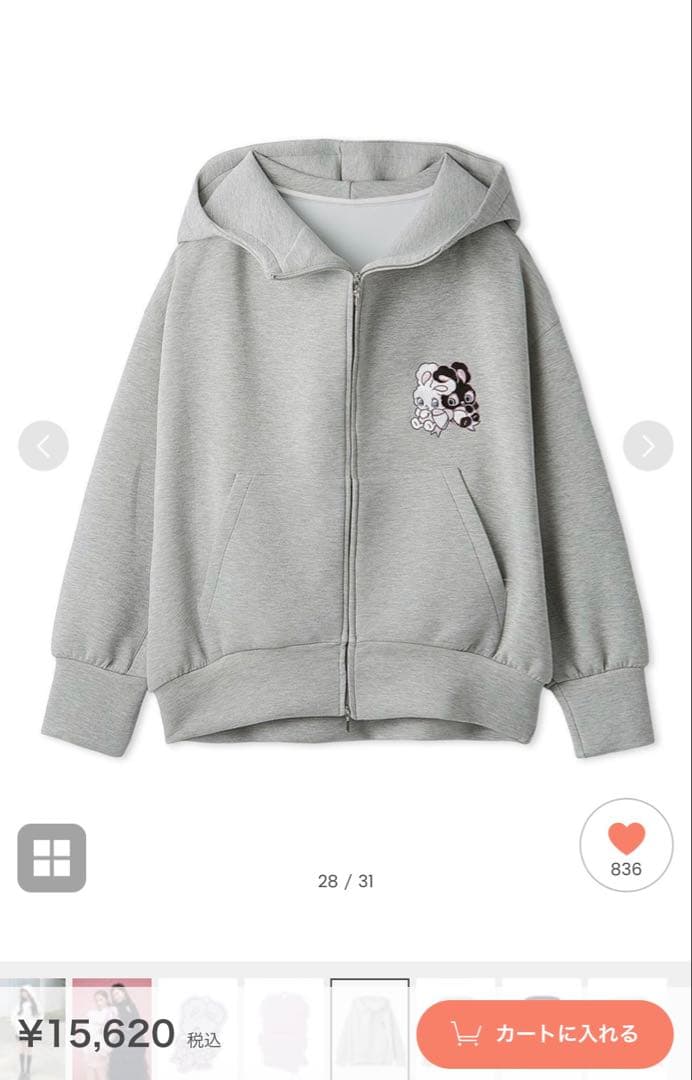Go to the previous product image

(43, 446)
